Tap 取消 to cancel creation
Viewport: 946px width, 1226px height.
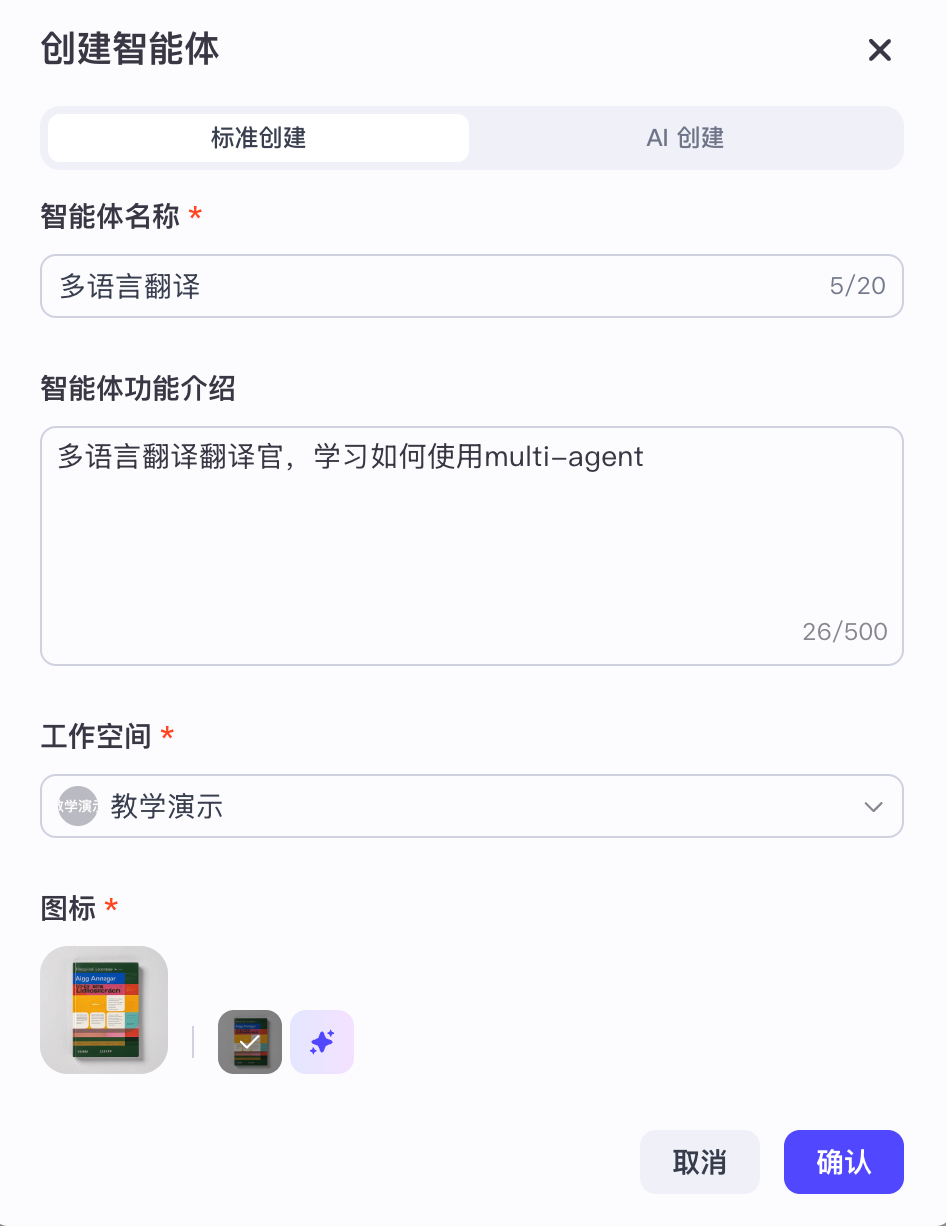pyautogui.click(x=699, y=1162)
